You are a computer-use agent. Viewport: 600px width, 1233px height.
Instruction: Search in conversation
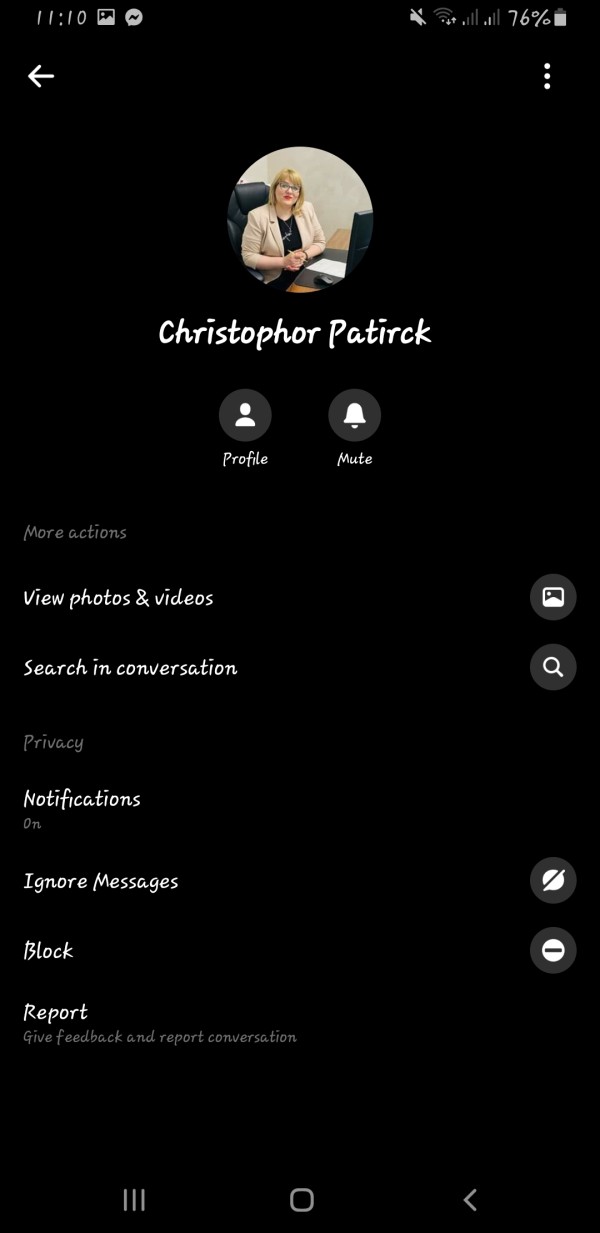tap(131, 668)
